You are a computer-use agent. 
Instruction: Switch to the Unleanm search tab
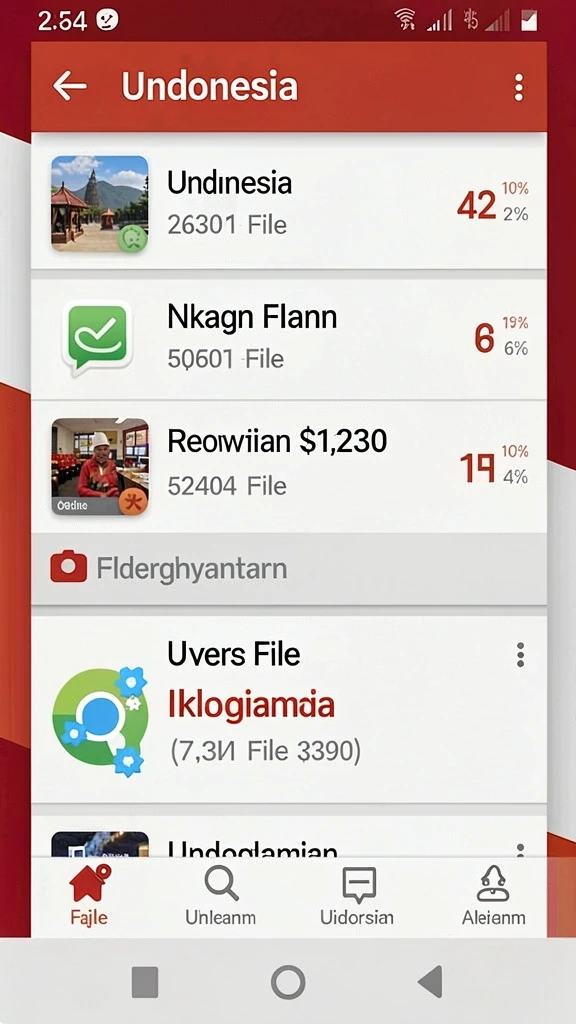click(221, 895)
